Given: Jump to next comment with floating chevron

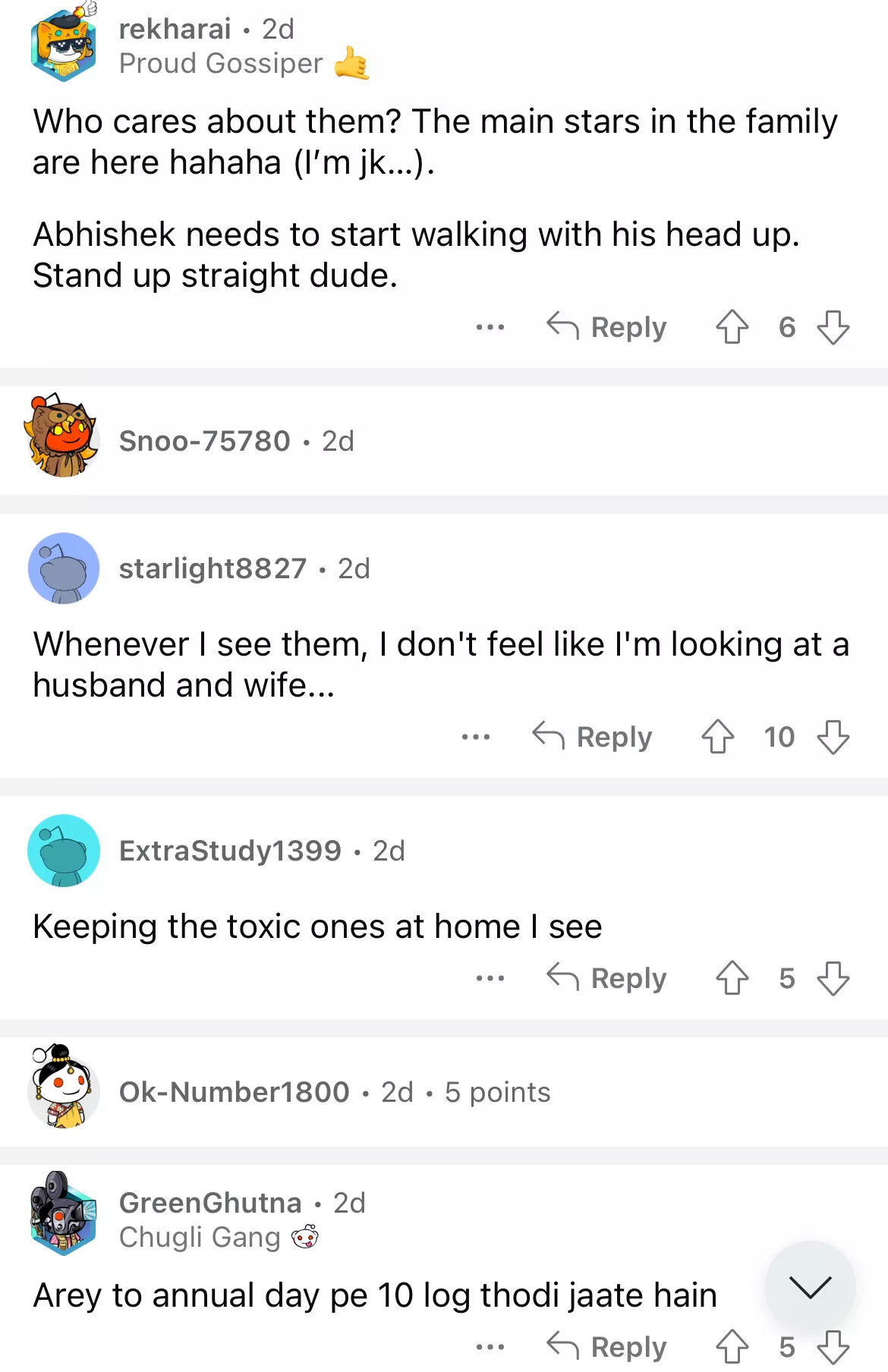Looking at the screenshot, I should (810, 1286).
